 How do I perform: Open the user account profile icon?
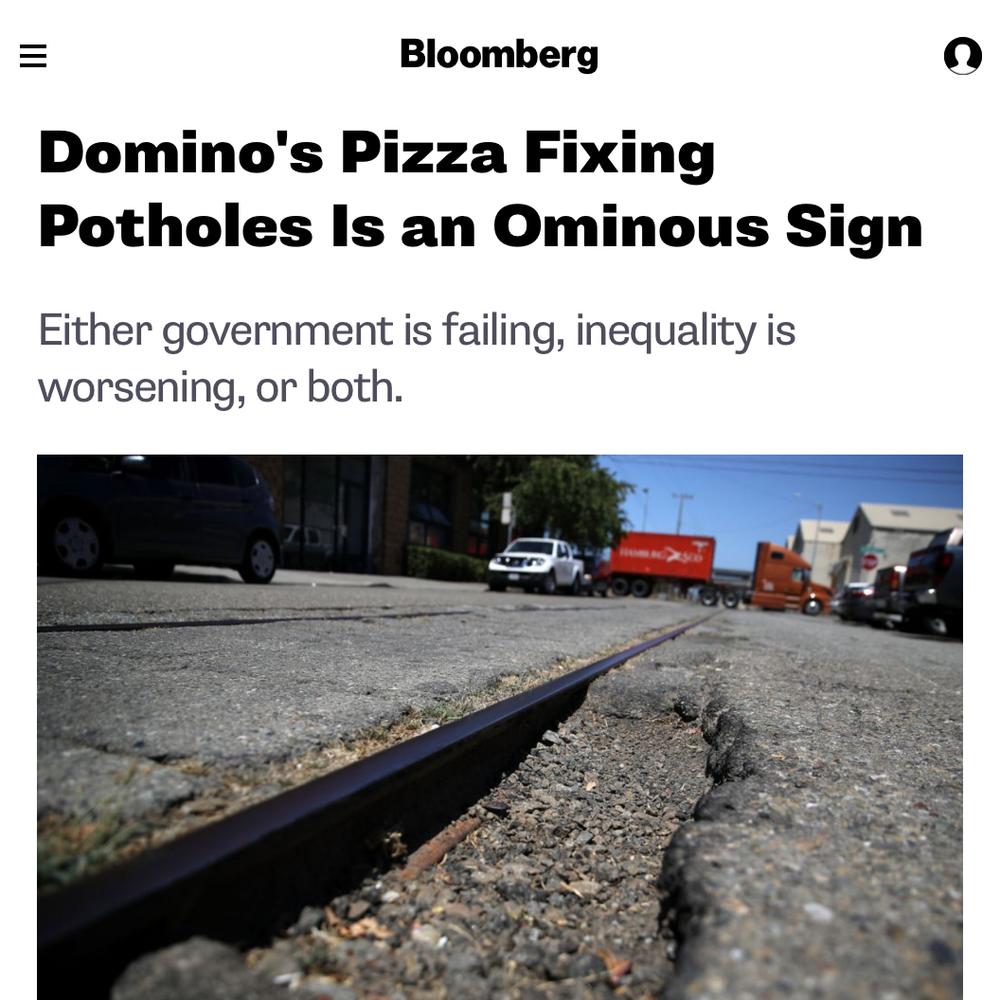pos(962,56)
